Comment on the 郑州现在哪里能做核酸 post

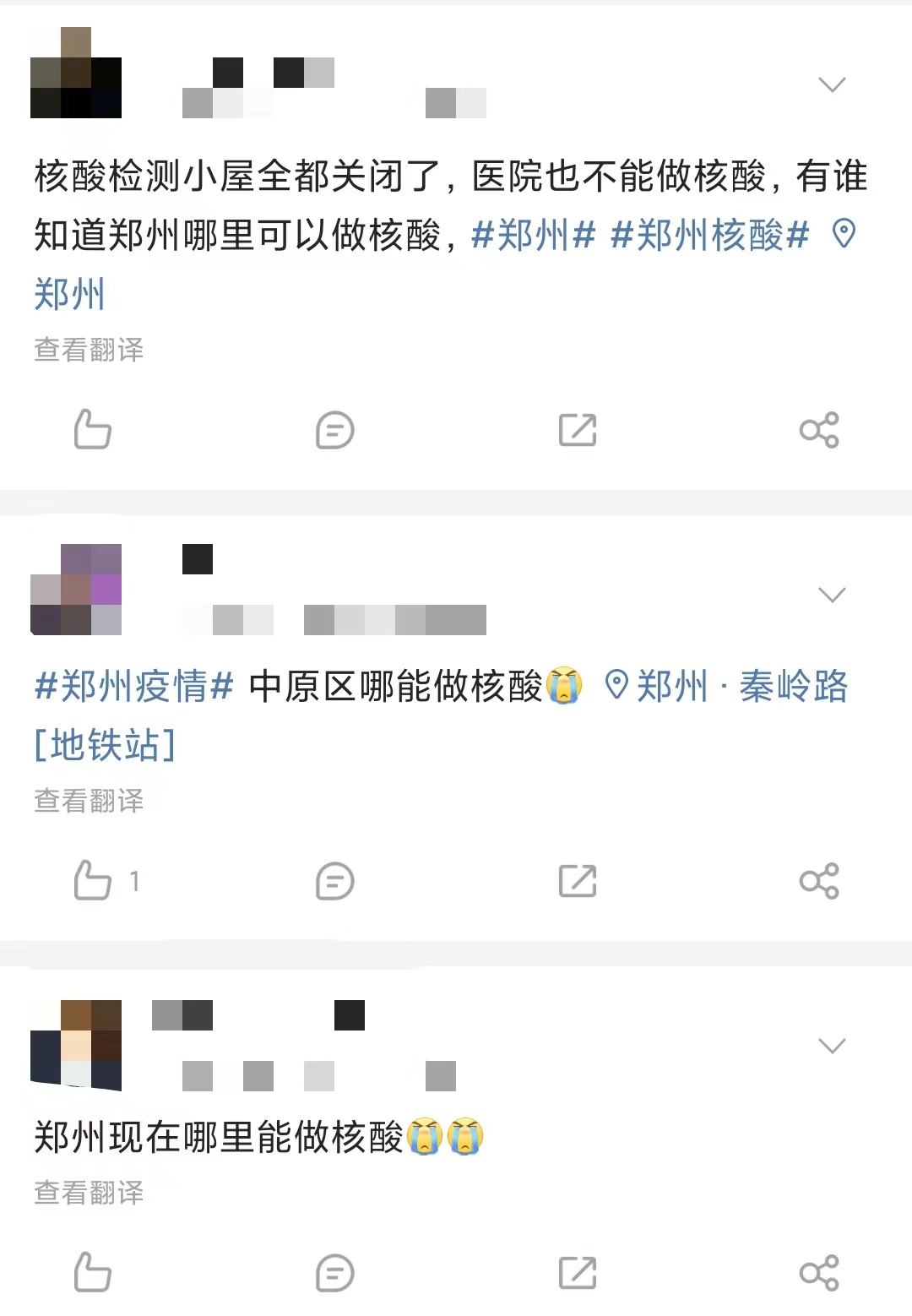tap(334, 1272)
